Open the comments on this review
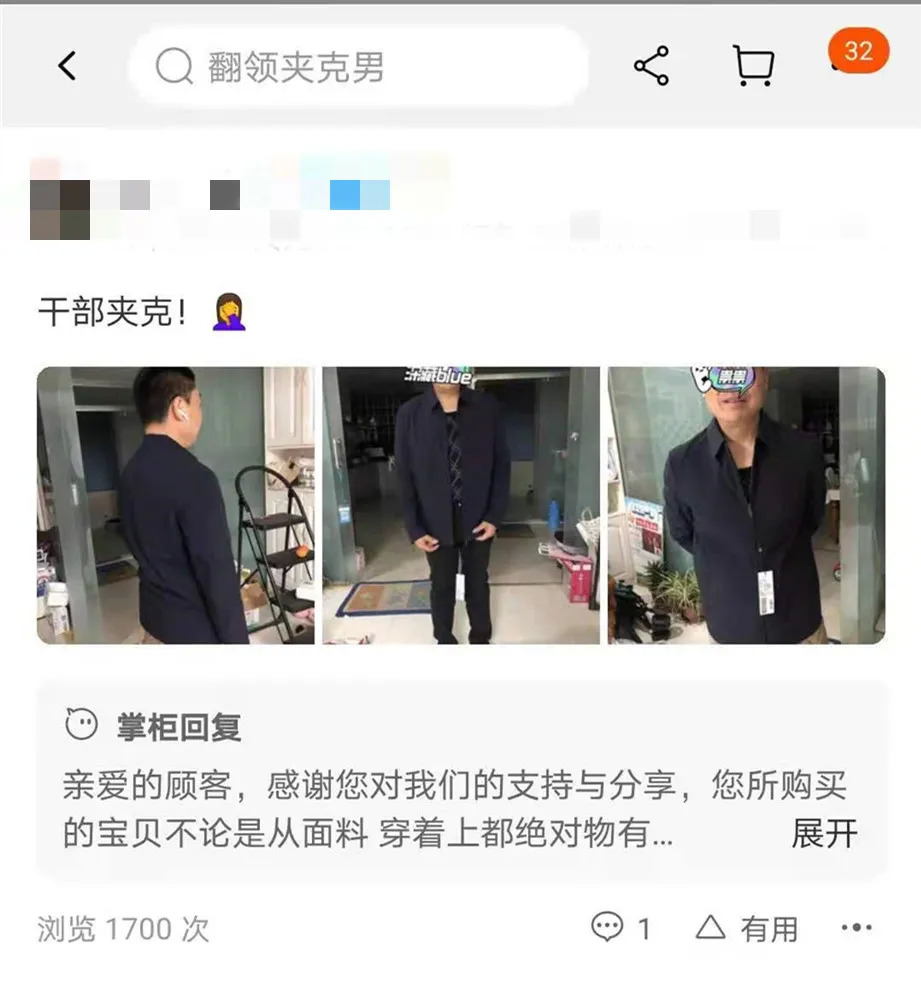 (621, 928)
